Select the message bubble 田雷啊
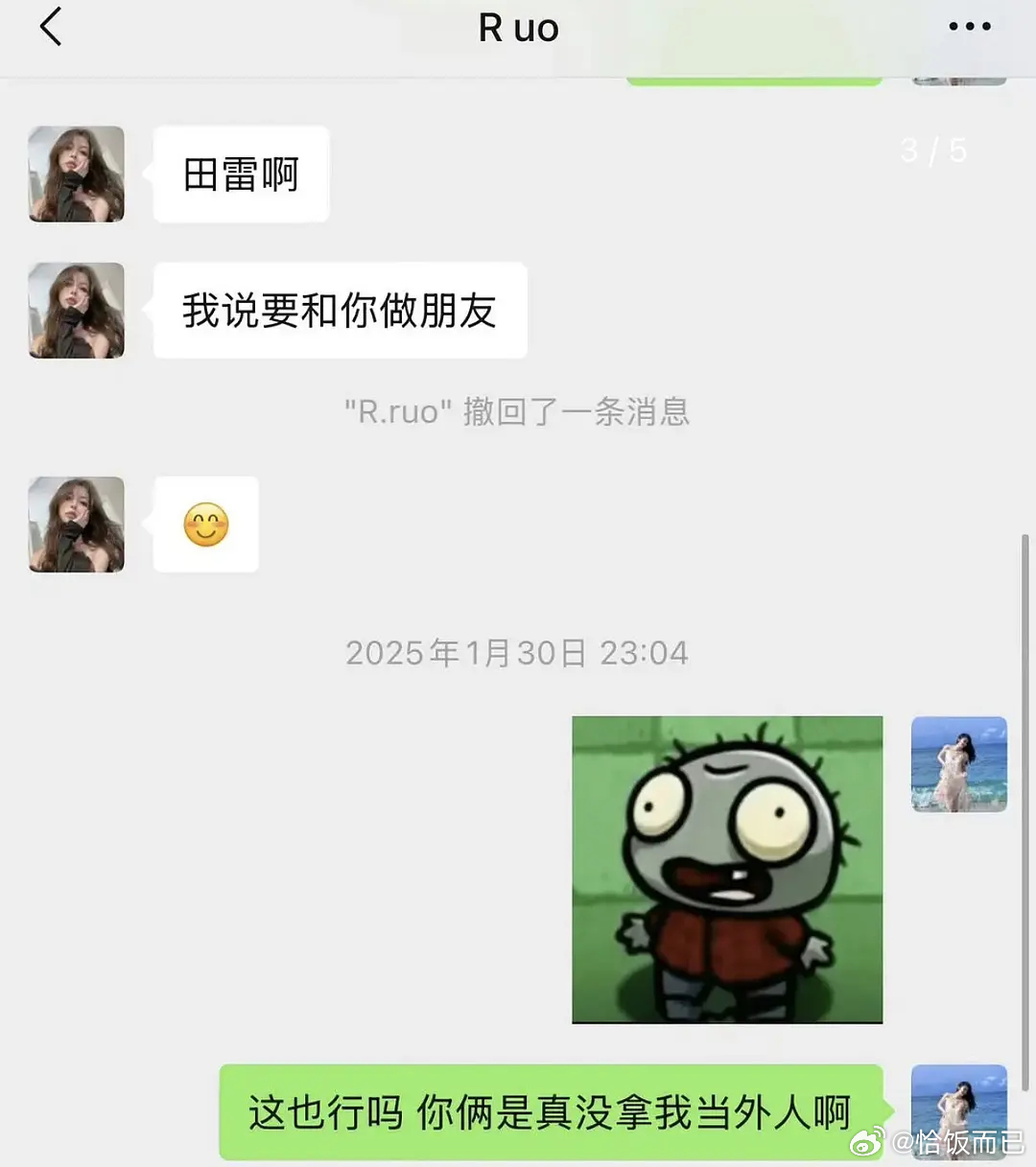The image size is (1036, 1167). [x=240, y=174]
